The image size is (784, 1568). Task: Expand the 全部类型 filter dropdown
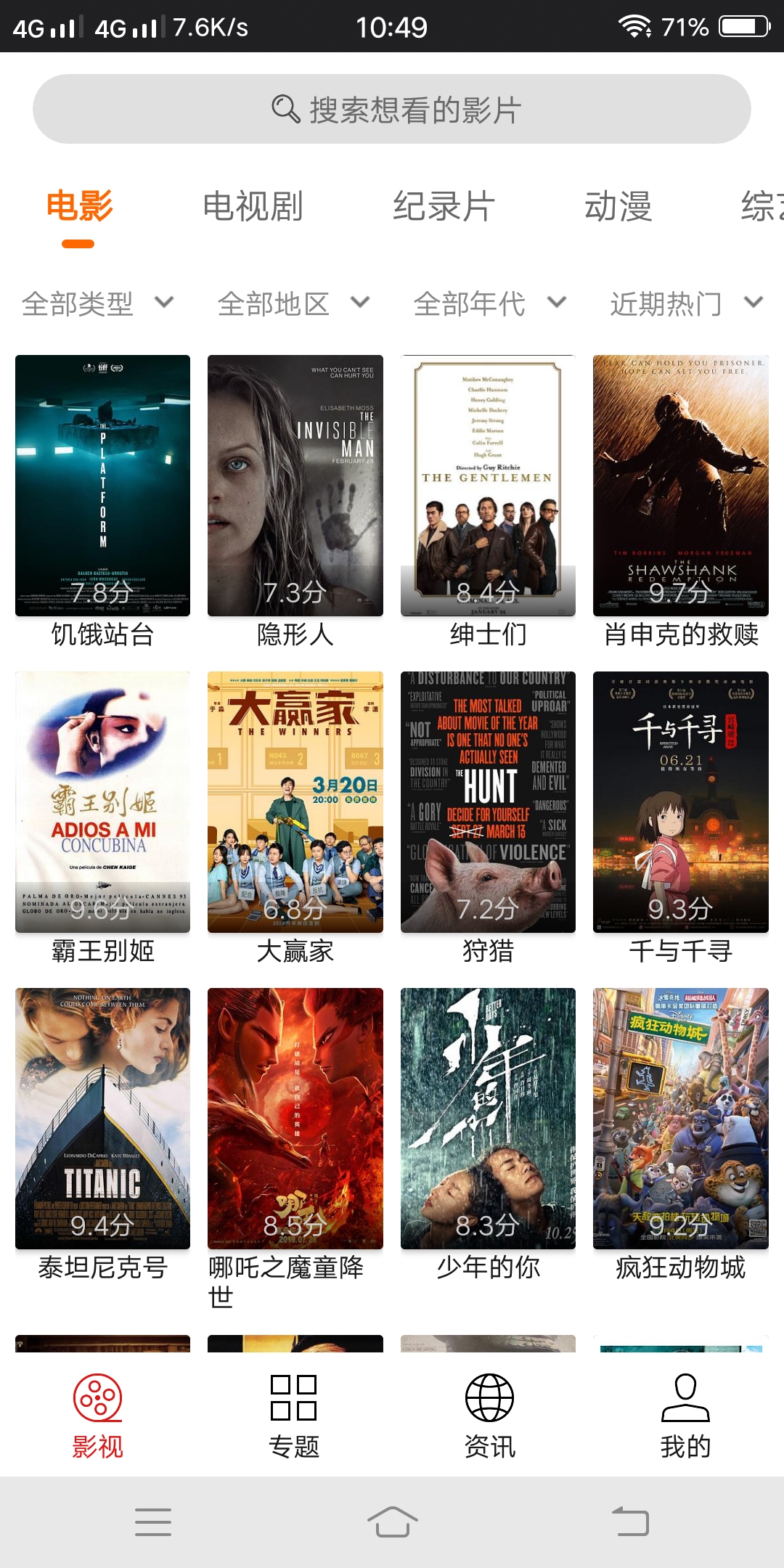[x=98, y=303]
